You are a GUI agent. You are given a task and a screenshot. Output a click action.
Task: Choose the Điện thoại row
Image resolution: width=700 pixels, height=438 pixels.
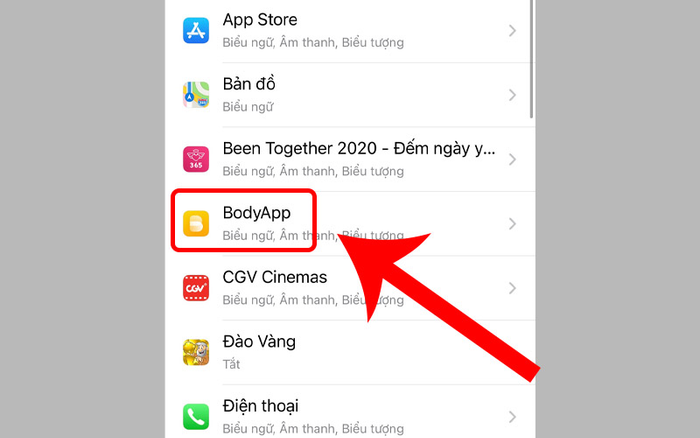(350, 415)
